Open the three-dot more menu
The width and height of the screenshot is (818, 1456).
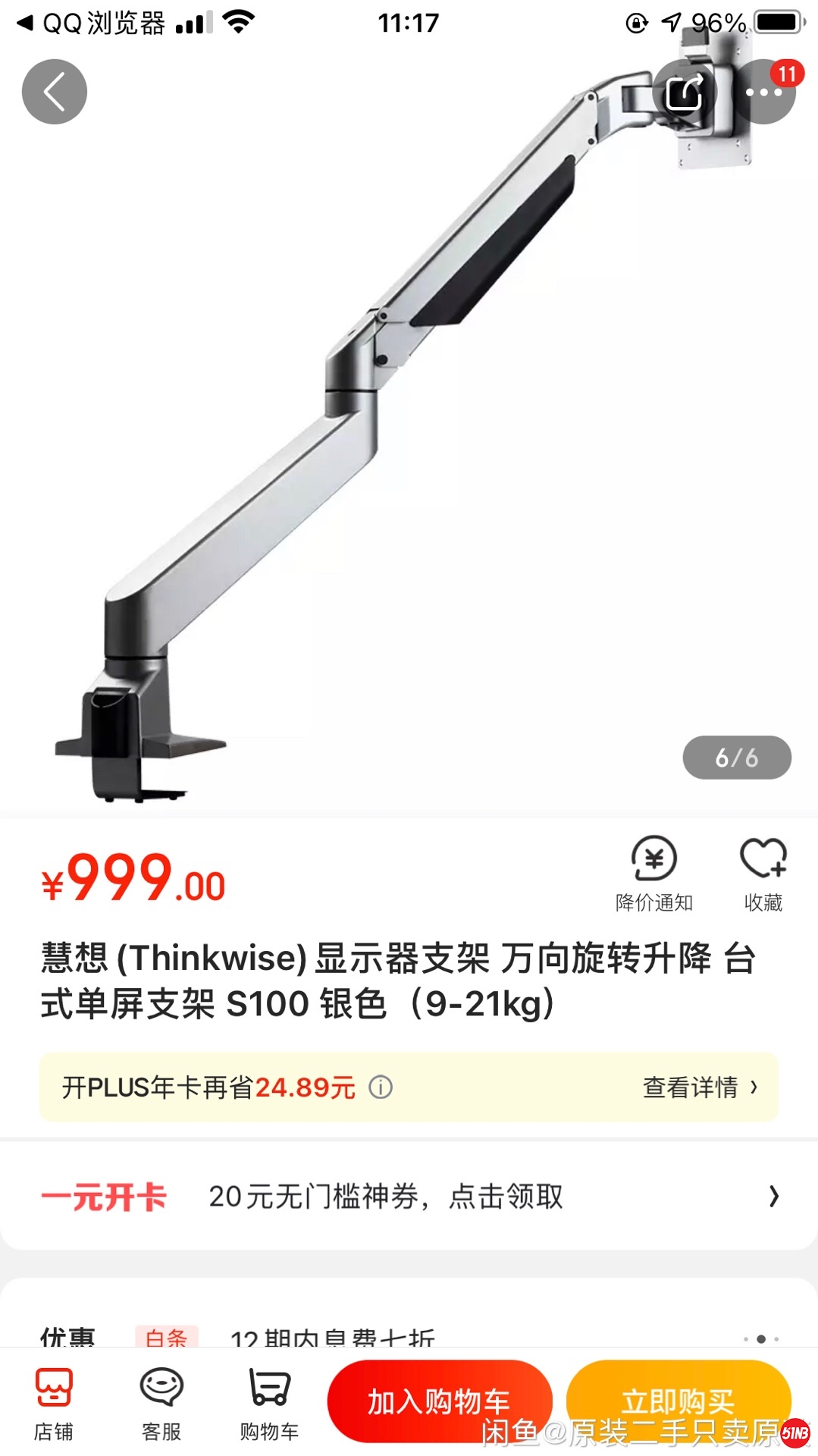(x=763, y=93)
